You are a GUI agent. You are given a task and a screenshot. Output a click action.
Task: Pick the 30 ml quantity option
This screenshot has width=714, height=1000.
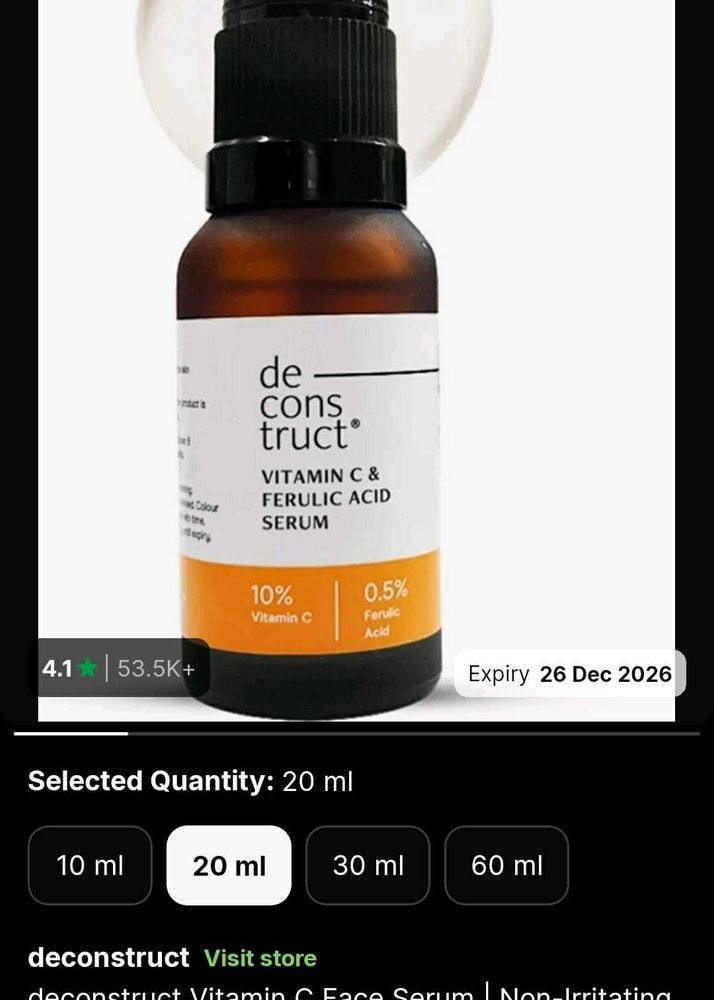click(368, 865)
